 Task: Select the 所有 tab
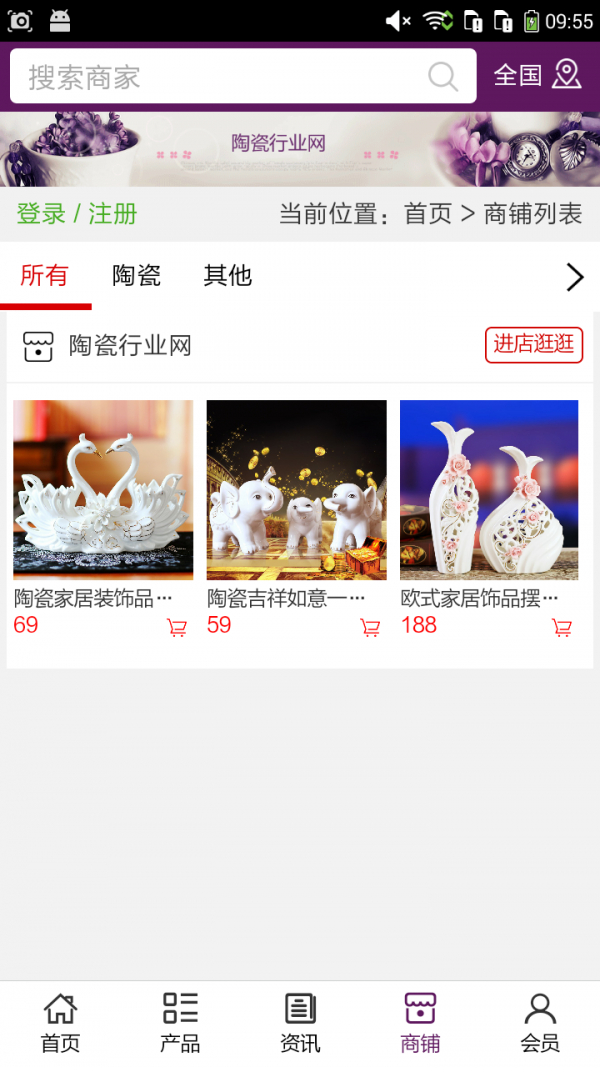pos(44,276)
